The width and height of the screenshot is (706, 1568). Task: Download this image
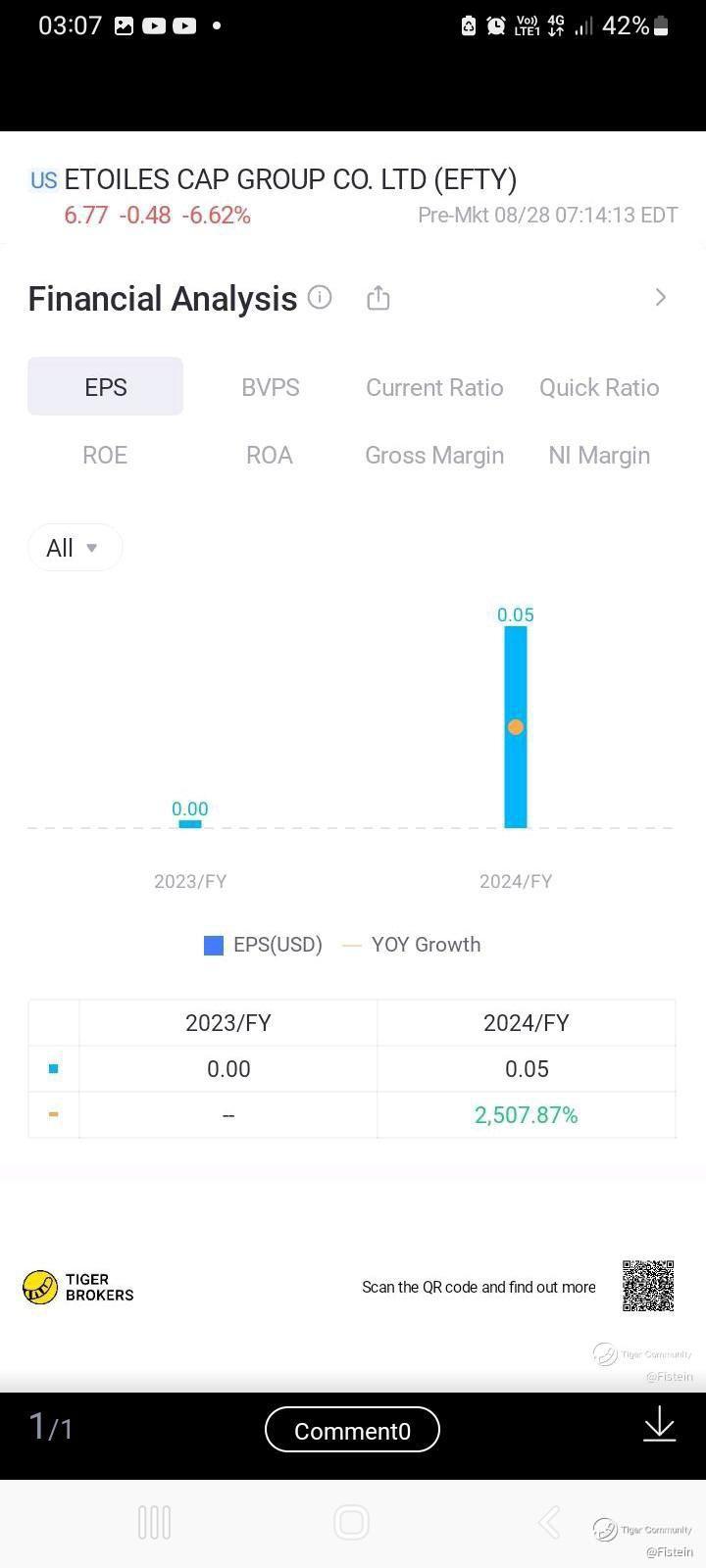660,1425
